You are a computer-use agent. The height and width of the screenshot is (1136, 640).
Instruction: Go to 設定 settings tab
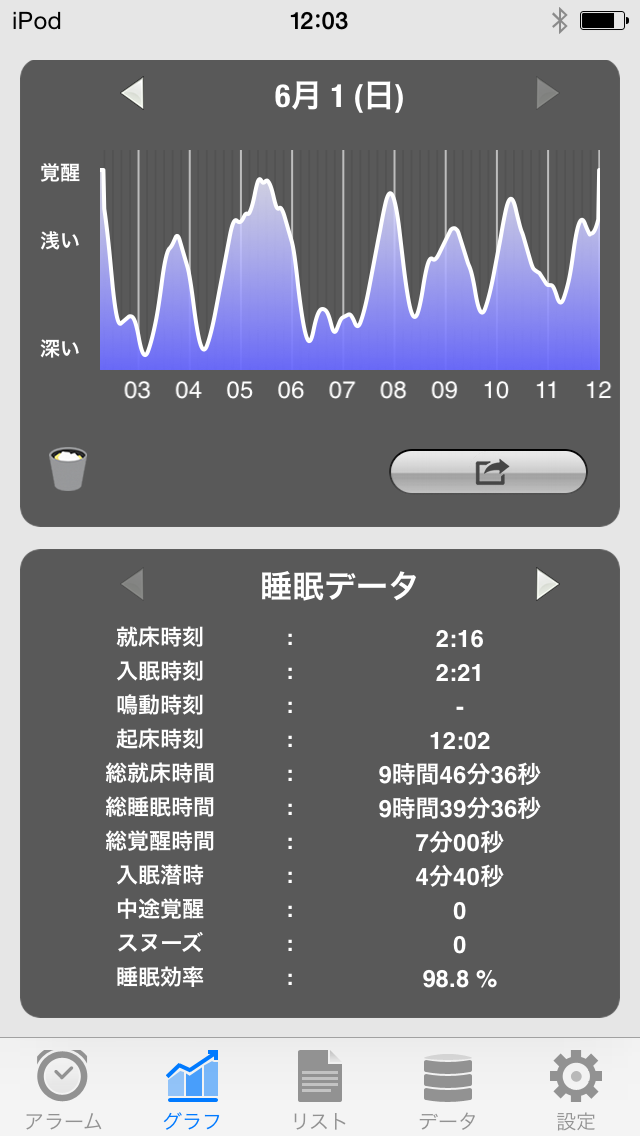click(576, 1088)
